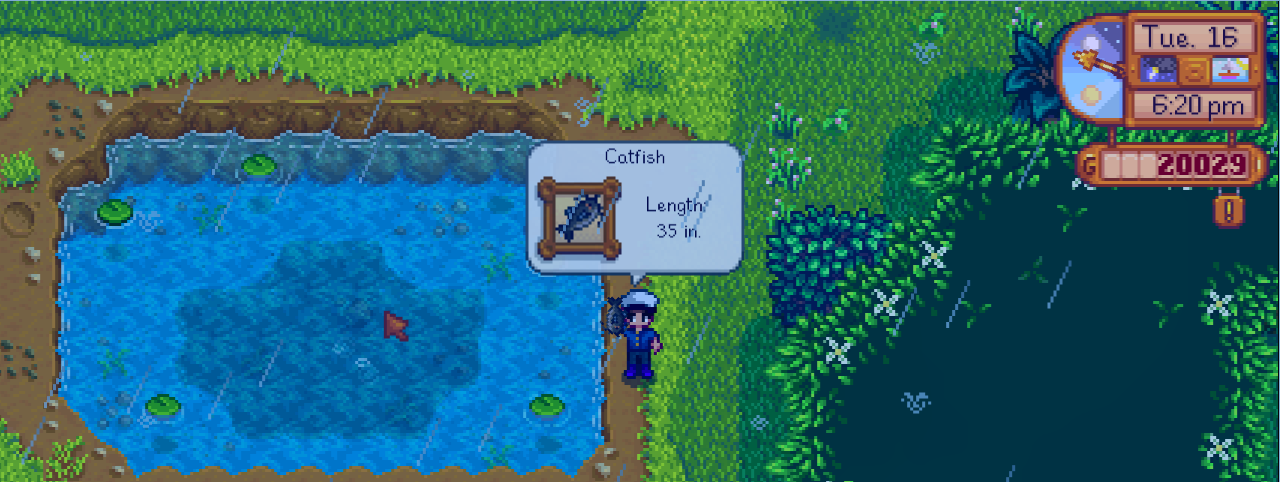Open the quest journal exclamation icon
This screenshot has width=1280, height=482.
pos(1229,210)
